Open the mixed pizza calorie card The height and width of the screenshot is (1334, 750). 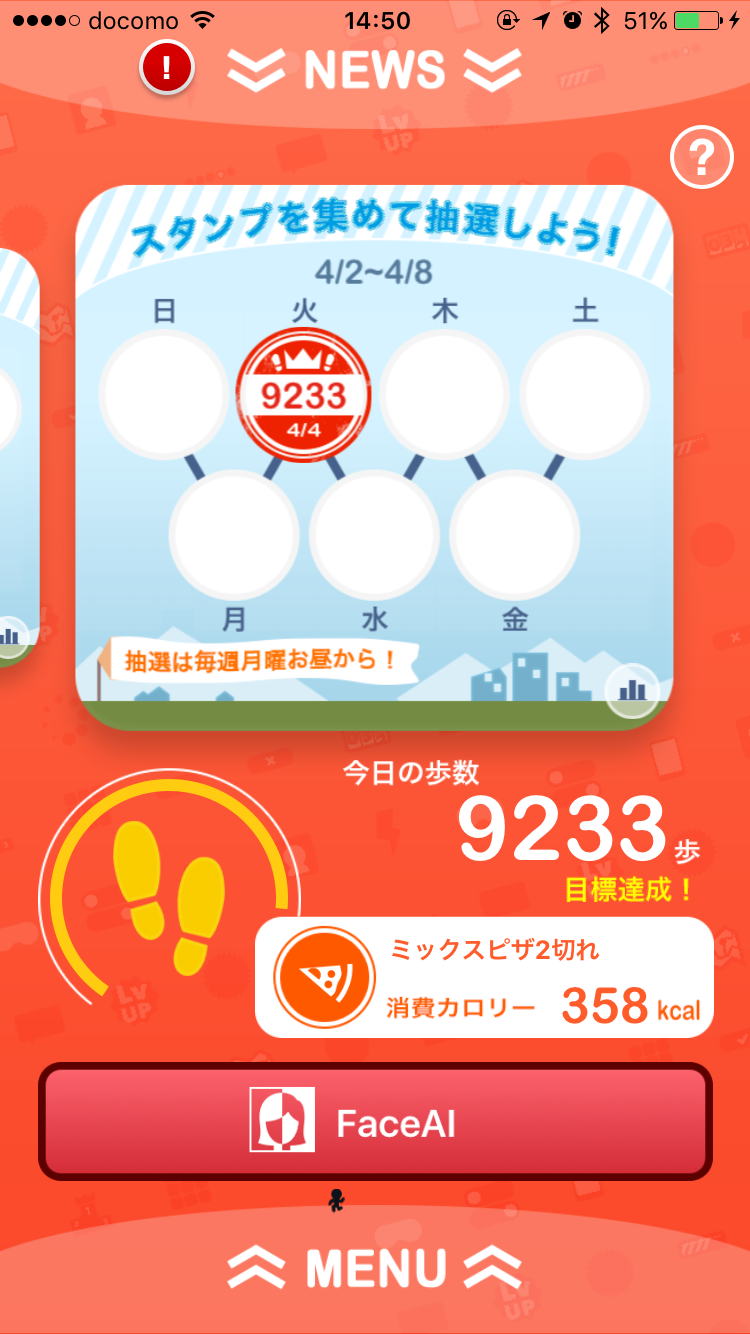point(484,976)
